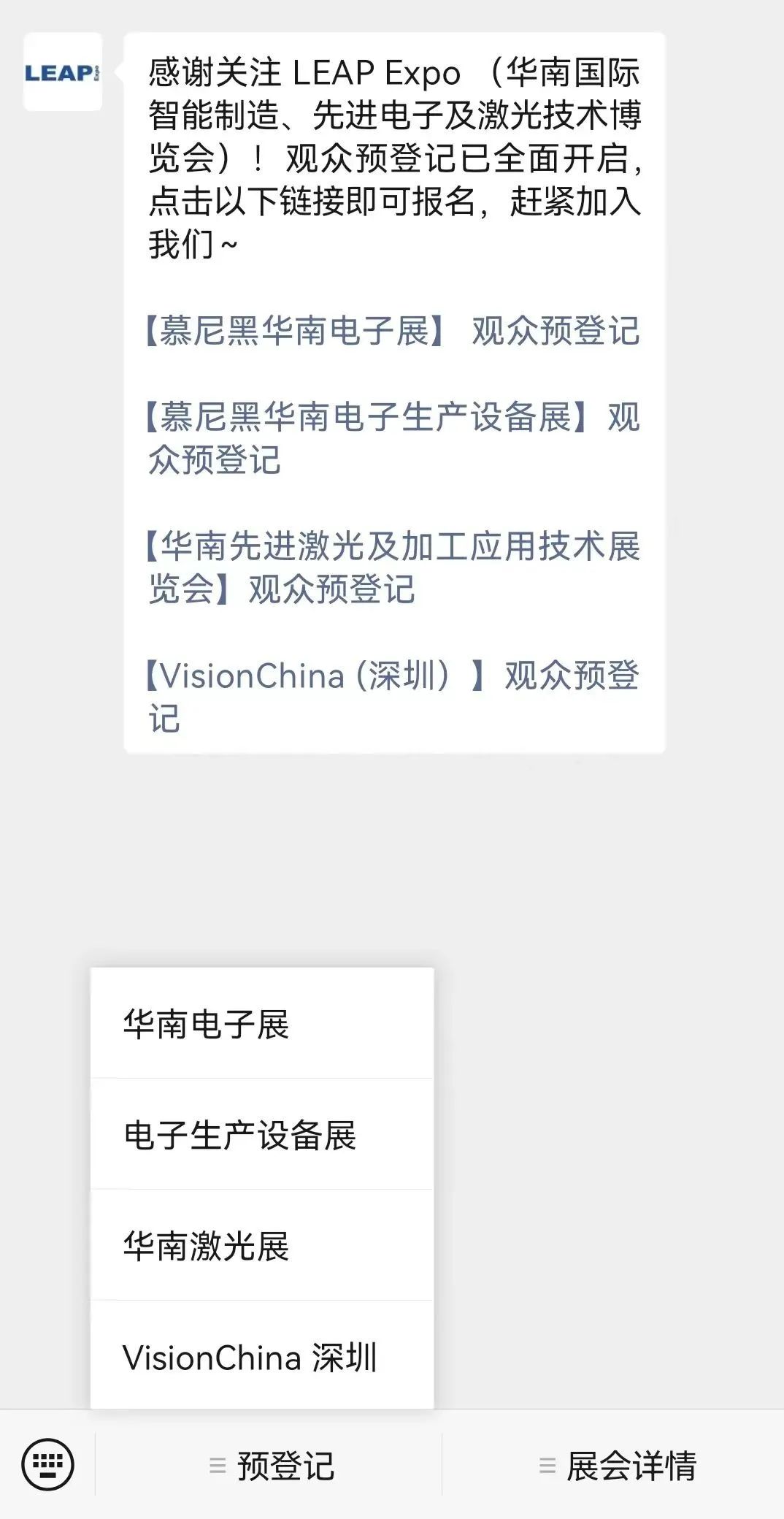Open 慕尼黑华南电子生产设备展 pre-registration link
Viewport: 784px width, 1519px height.
pos(393,438)
